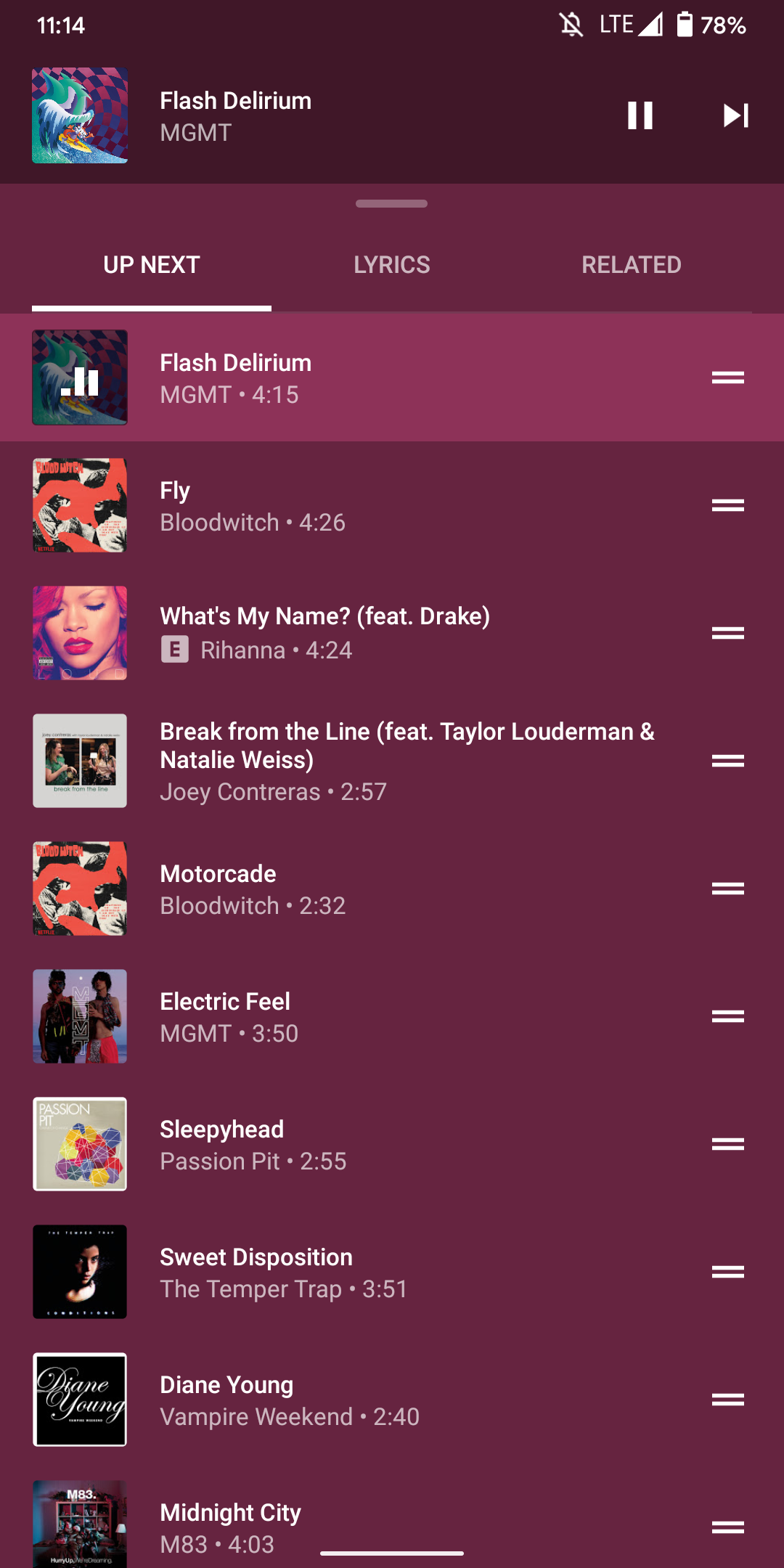The height and width of the screenshot is (1568, 784).
Task: Tap the Electric Feel album artwork
Action: coord(80,1016)
